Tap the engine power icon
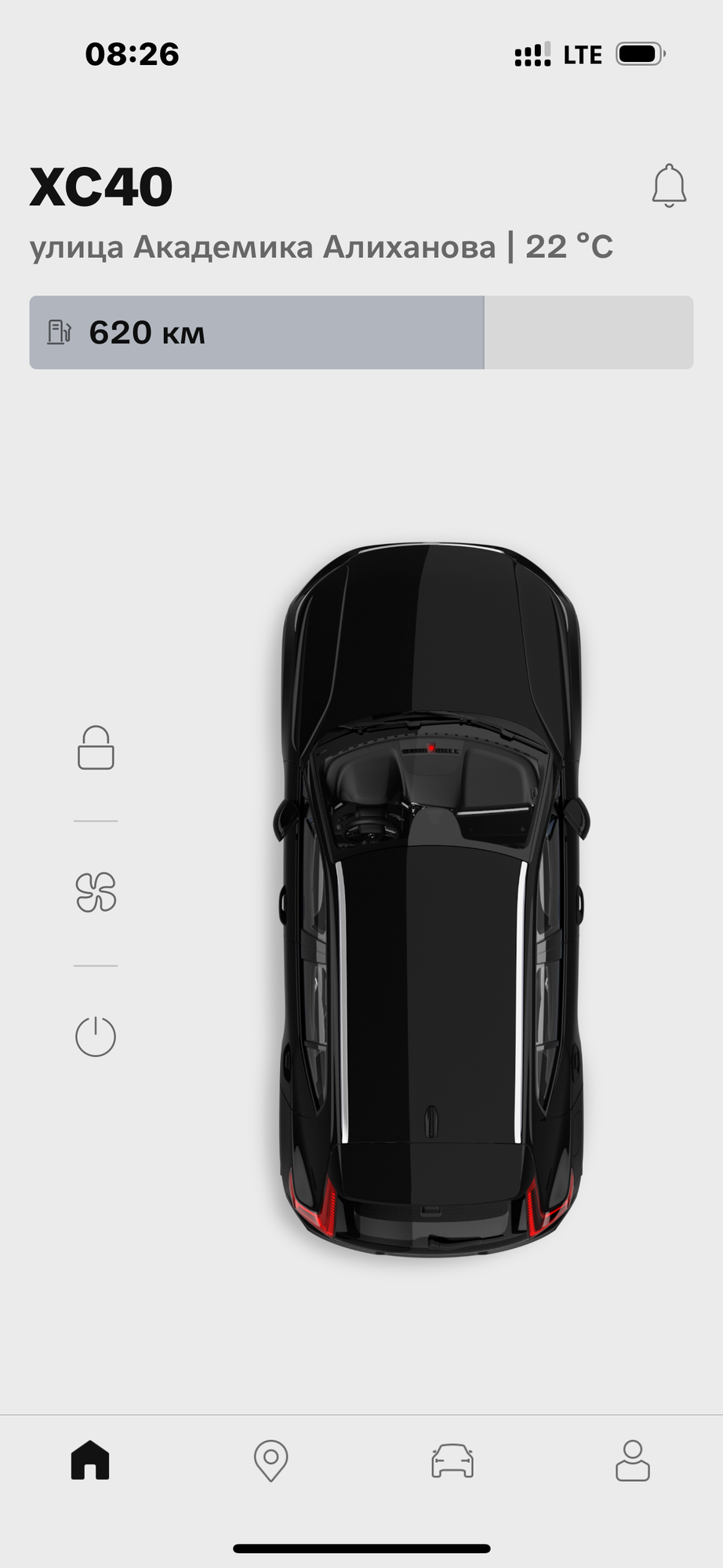 (x=96, y=1036)
